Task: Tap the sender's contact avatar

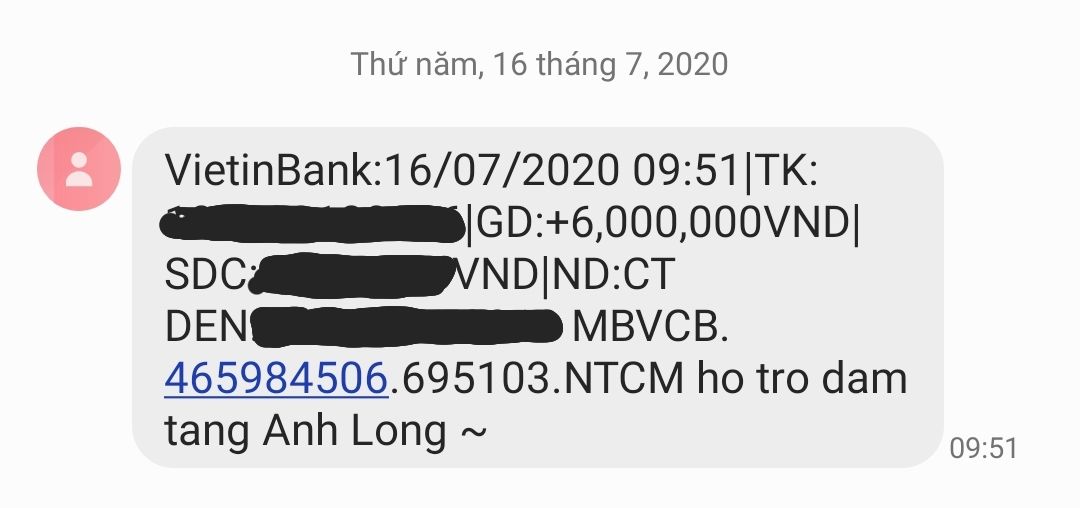Action: tap(79, 169)
